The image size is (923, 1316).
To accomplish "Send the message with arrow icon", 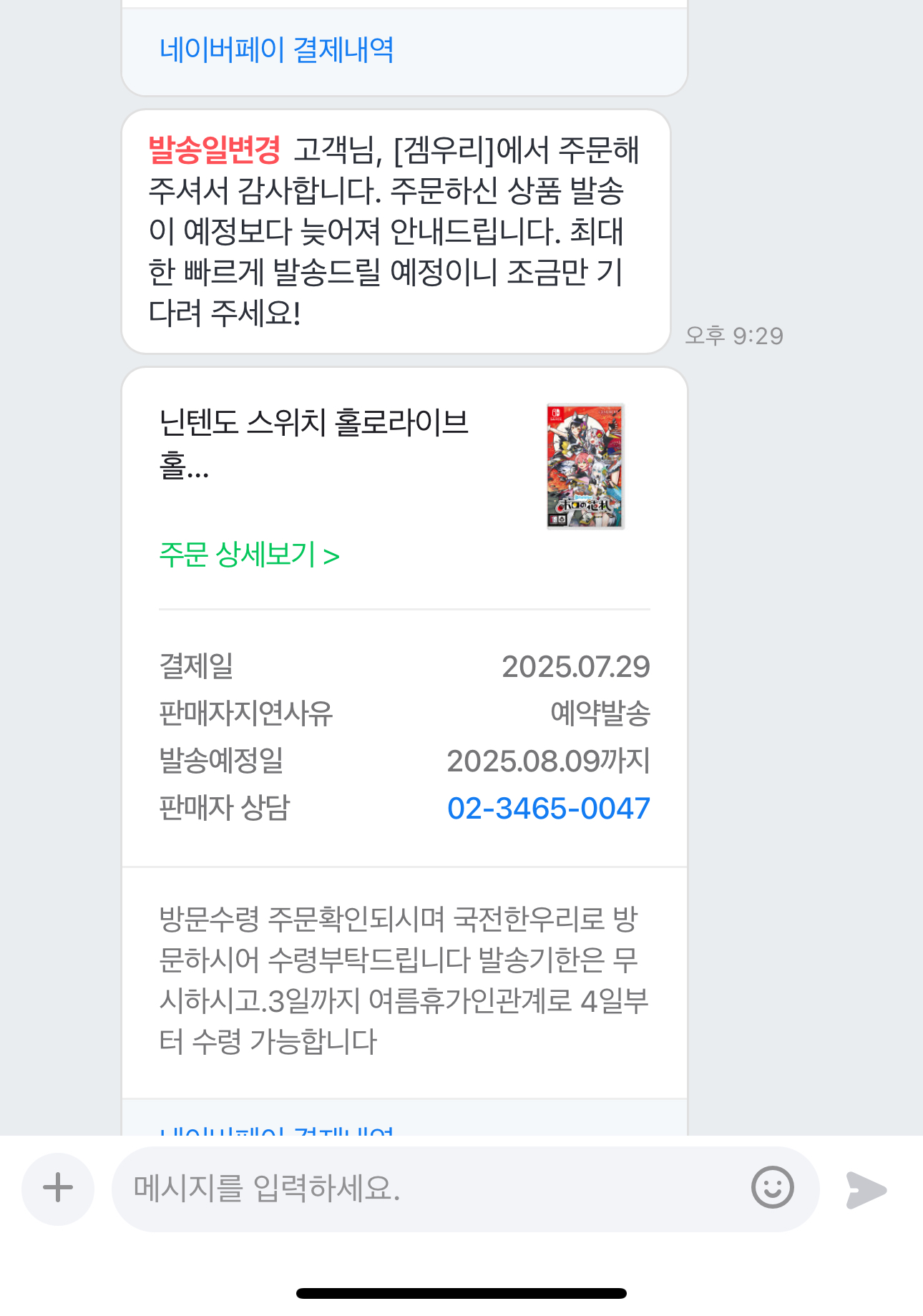I will pyautogui.click(x=866, y=1189).
